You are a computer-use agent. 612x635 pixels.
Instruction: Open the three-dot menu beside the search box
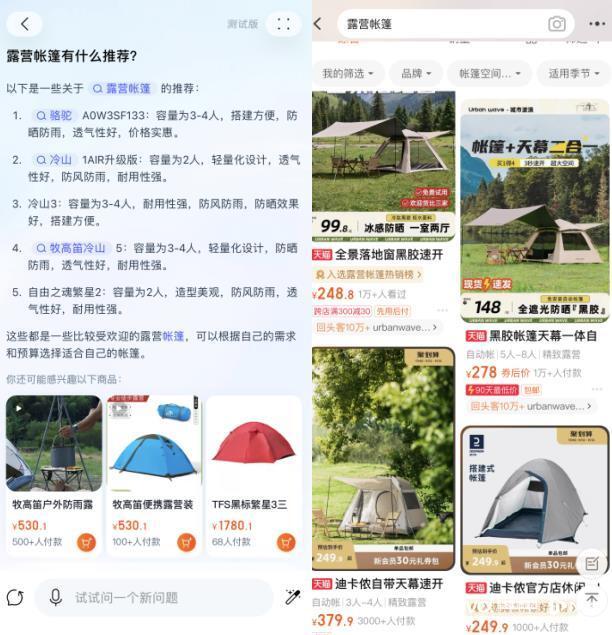point(597,24)
